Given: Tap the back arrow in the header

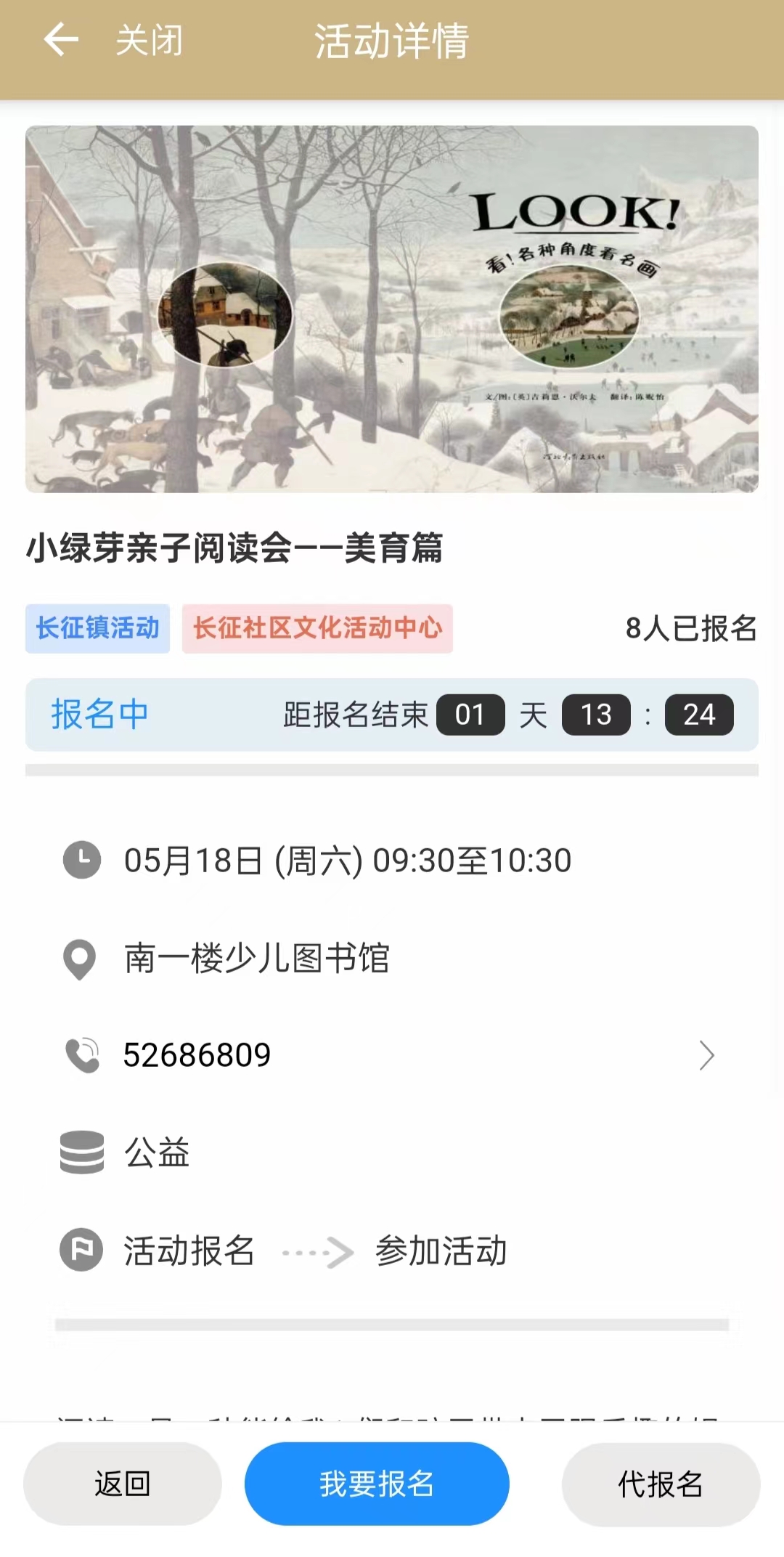Looking at the screenshot, I should (x=61, y=40).
